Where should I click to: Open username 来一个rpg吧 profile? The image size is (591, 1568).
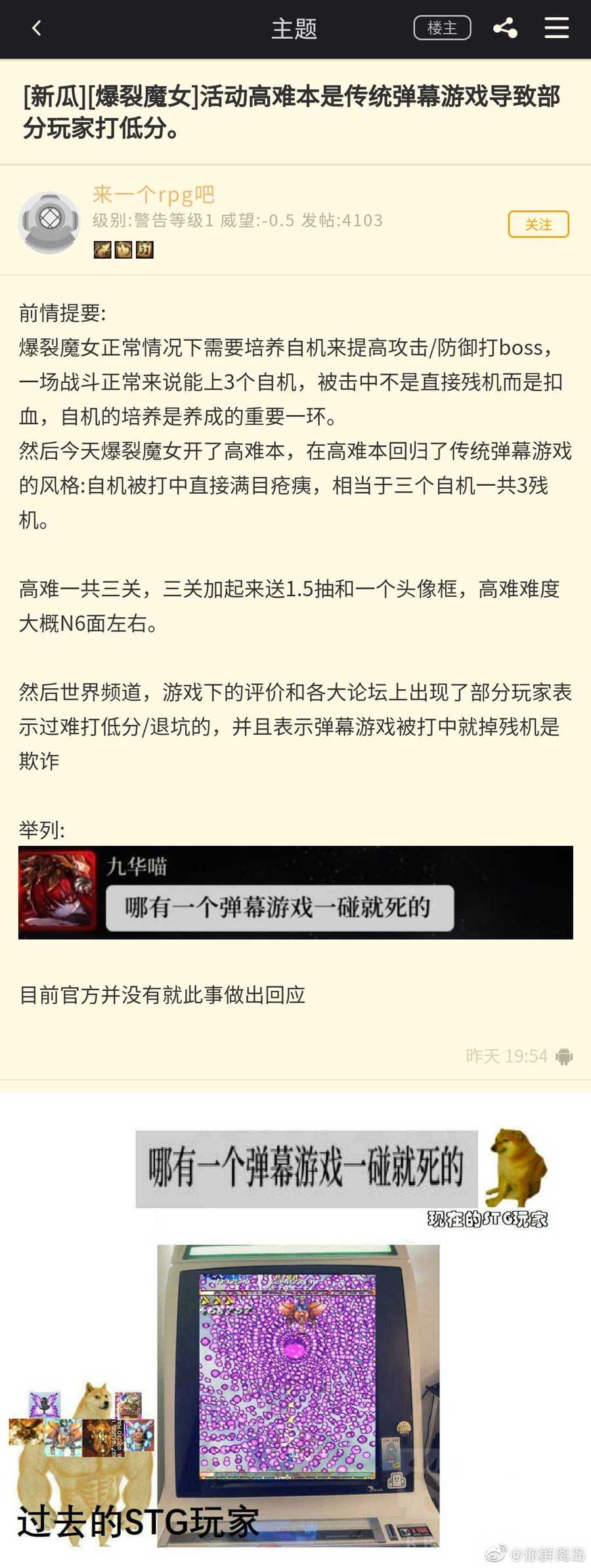[x=153, y=194]
